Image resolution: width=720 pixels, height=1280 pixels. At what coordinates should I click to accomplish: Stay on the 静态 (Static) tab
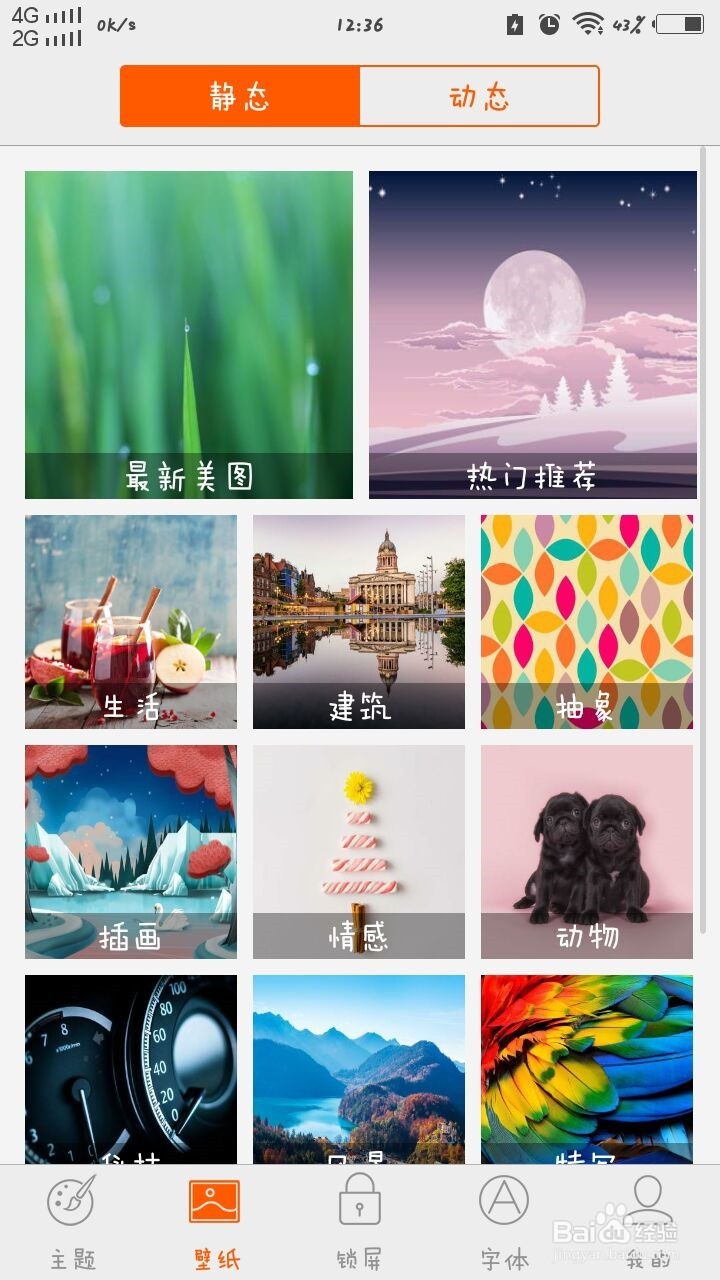click(240, 97)
